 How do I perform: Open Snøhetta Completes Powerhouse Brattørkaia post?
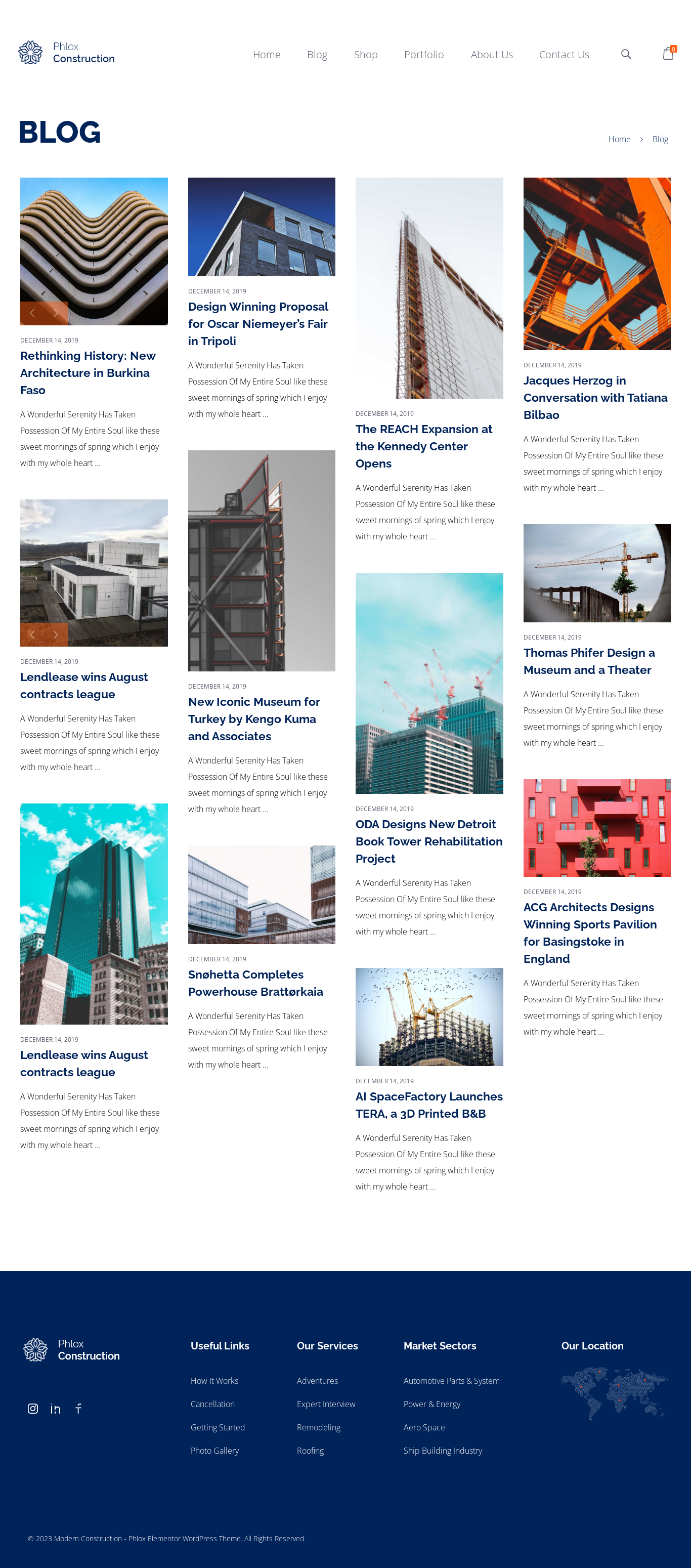(255, 983)
